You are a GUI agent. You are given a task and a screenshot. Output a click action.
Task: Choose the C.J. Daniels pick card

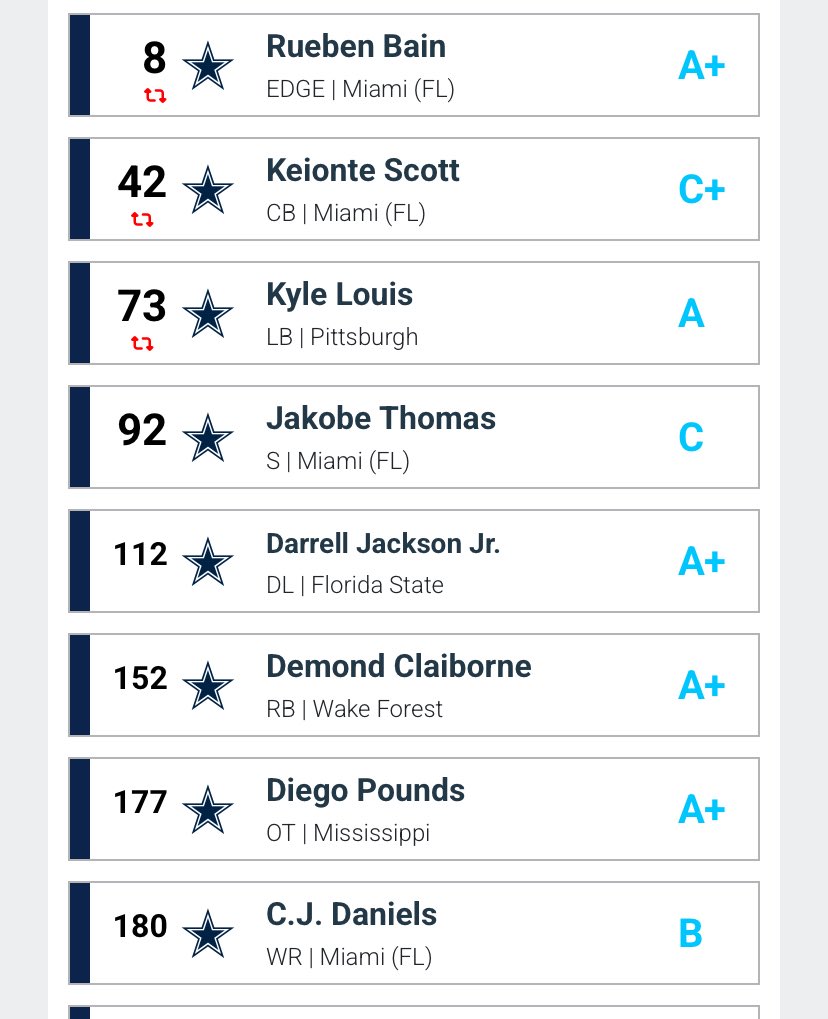click(413, 933)
